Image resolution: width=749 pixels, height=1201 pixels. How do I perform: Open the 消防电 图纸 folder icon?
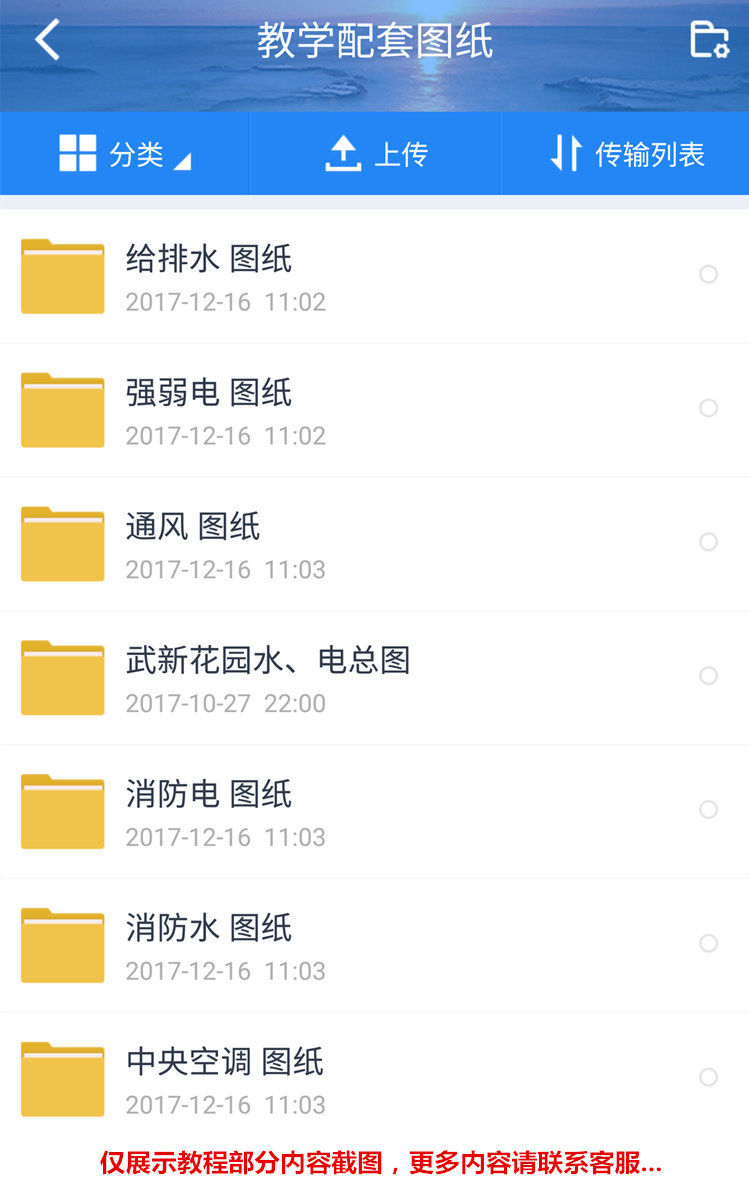click(62, 811)
